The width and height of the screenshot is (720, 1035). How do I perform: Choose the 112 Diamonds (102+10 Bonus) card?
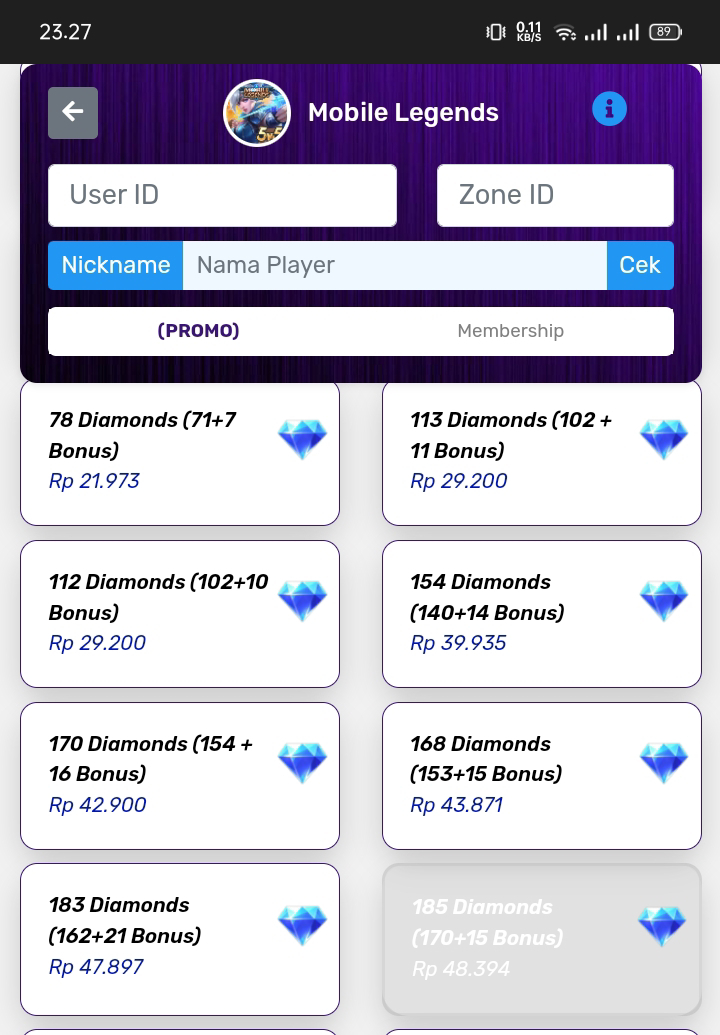(x=180, y=614)
